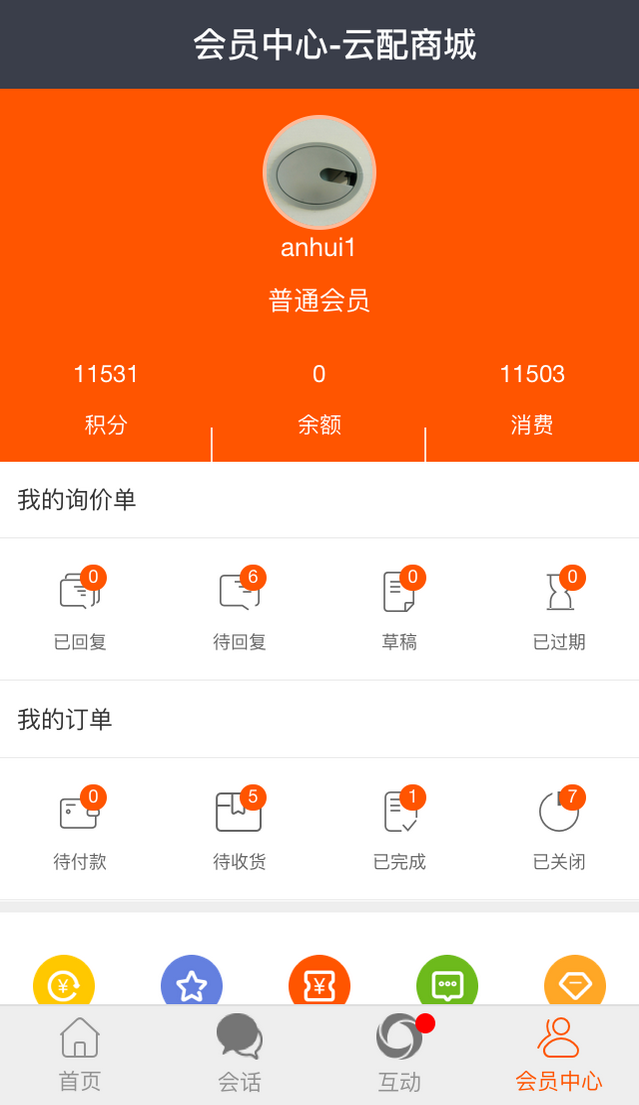Open 消费 spending total

[x=532, y=399]
